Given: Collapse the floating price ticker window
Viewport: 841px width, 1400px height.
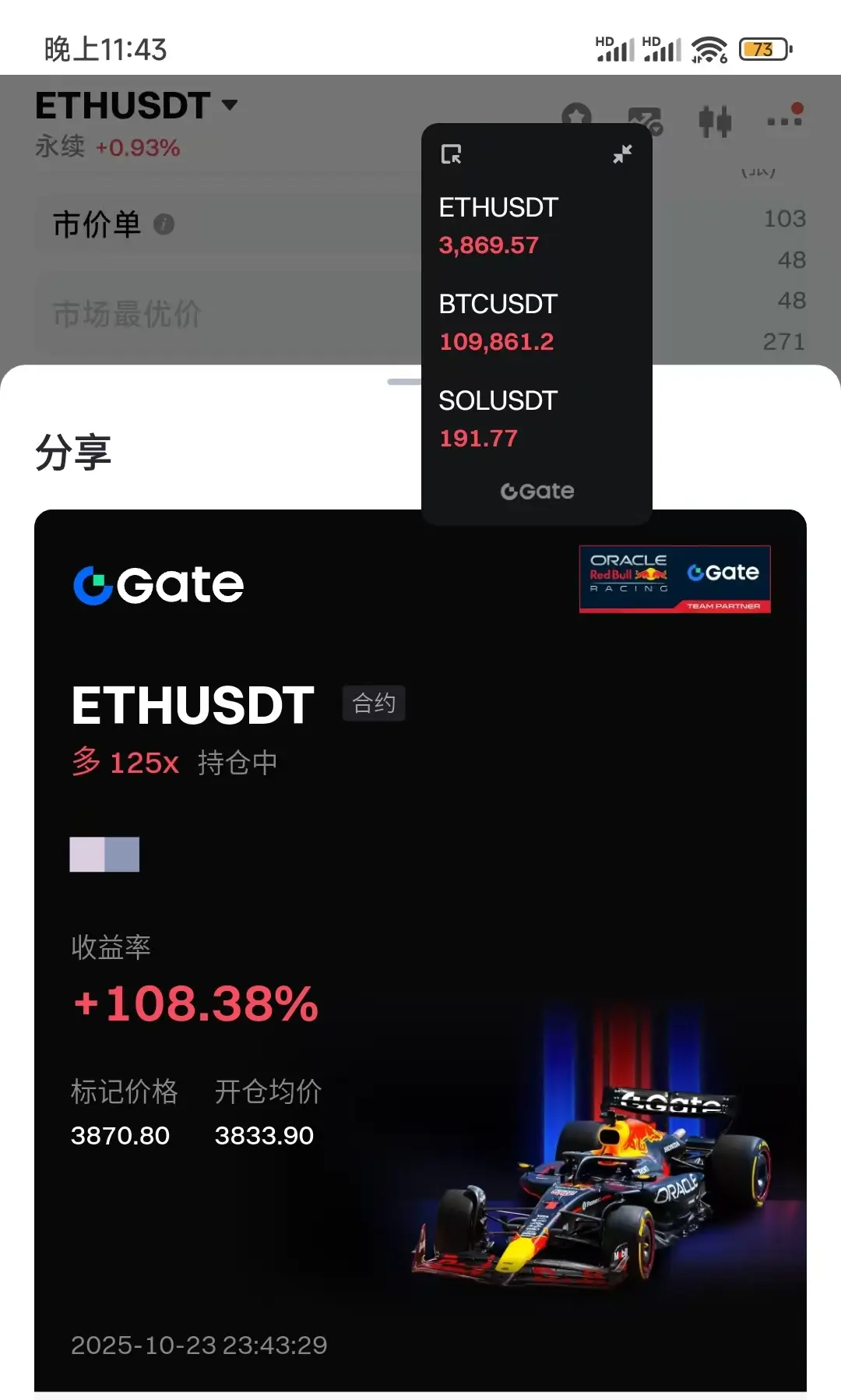Looking at the screenshot, I should 622,154.
